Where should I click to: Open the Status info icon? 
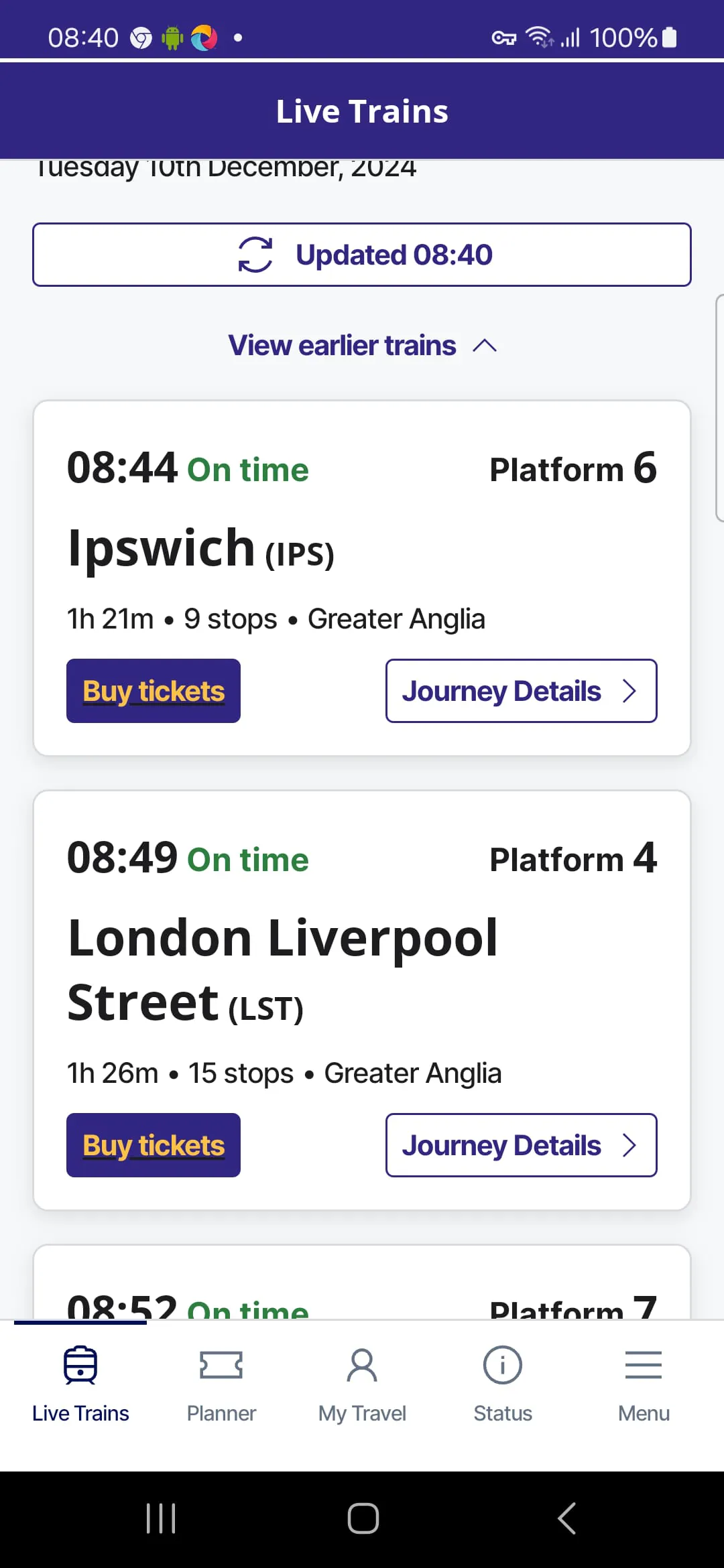tap(502, 1365)
